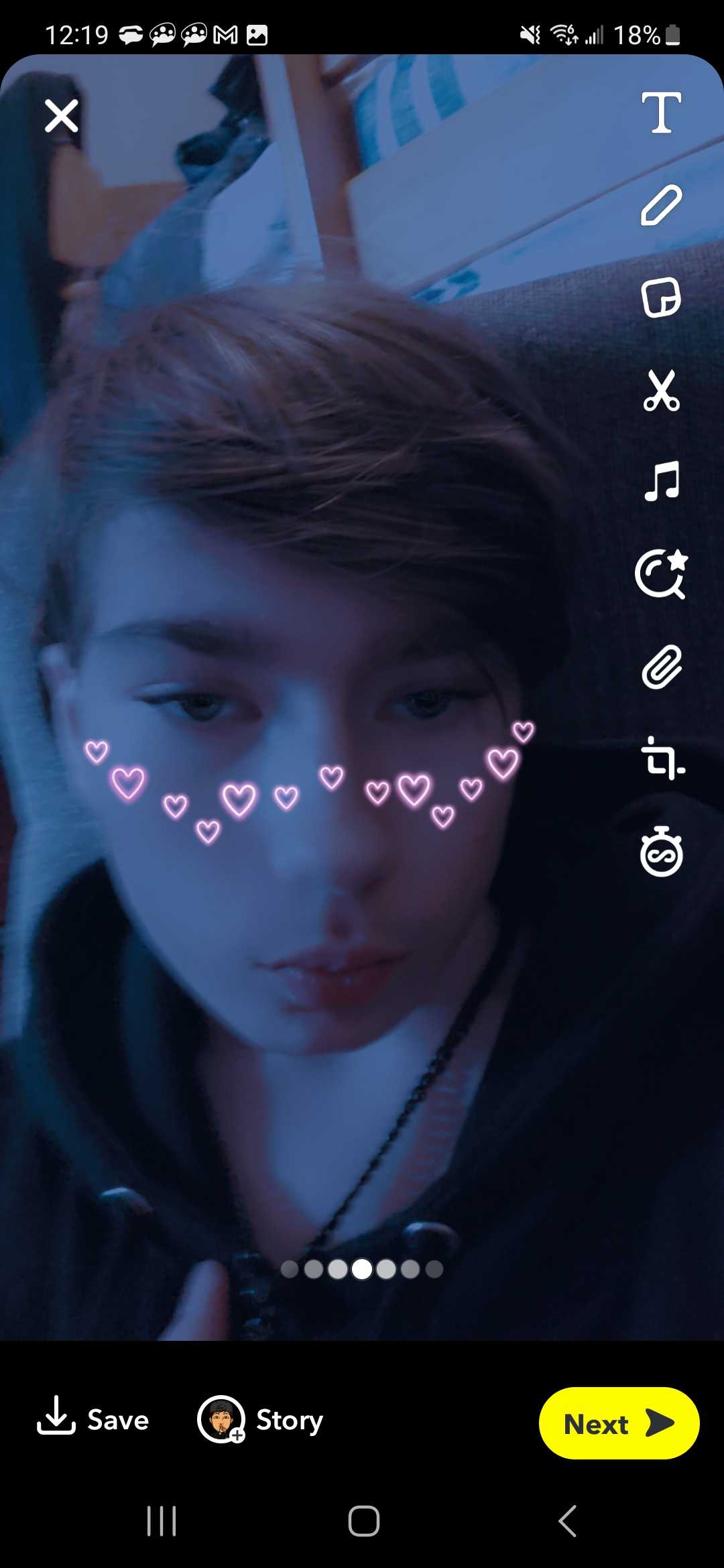This screenshot has height=1568, width=724.
Task: Open recent apps from navigation bar
Action: coord(162,1521)
